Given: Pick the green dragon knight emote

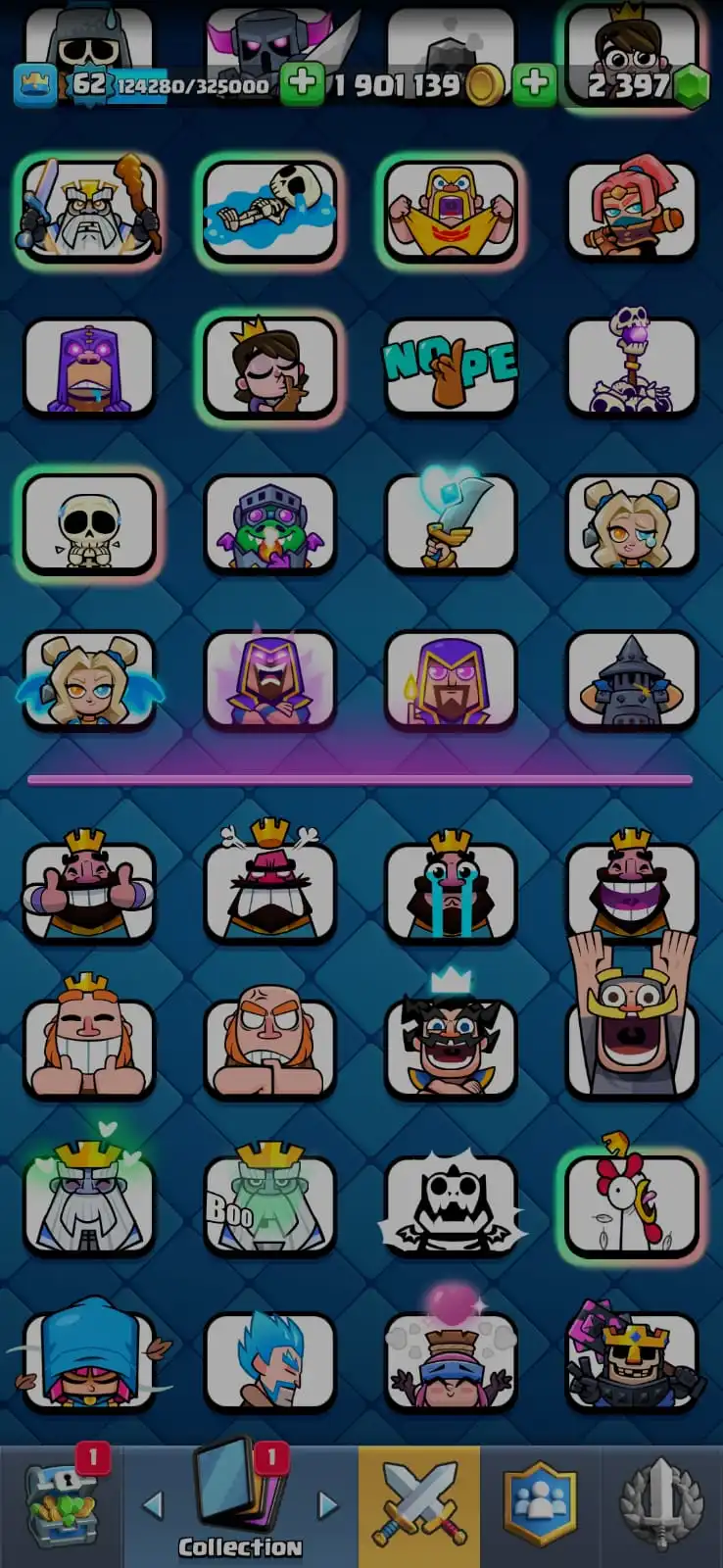Looking at the screenshot, I should tap(268, 522).
